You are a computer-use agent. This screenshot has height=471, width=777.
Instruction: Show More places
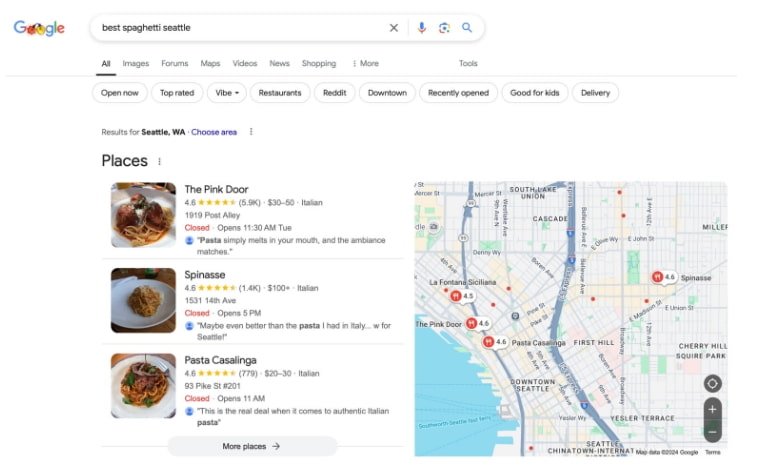(x=252, y=446)
